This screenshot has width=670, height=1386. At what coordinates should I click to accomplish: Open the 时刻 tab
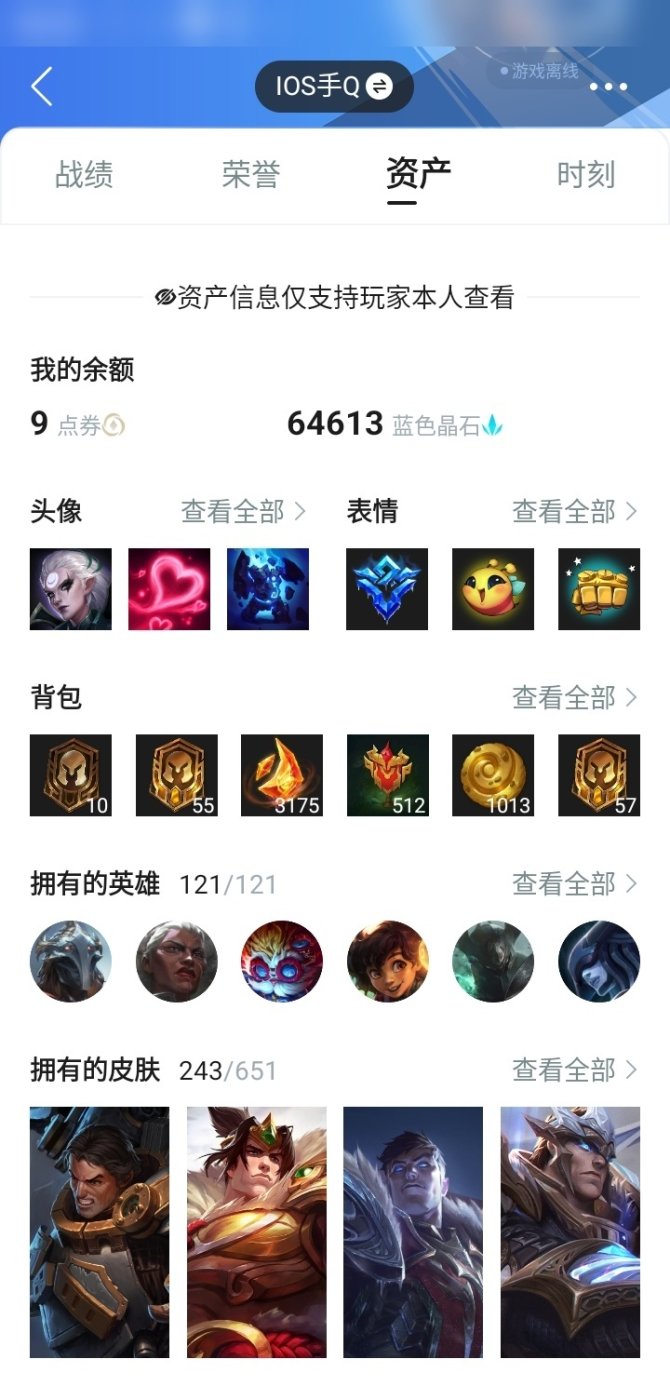pyautogui.click(x=585, y=175)
